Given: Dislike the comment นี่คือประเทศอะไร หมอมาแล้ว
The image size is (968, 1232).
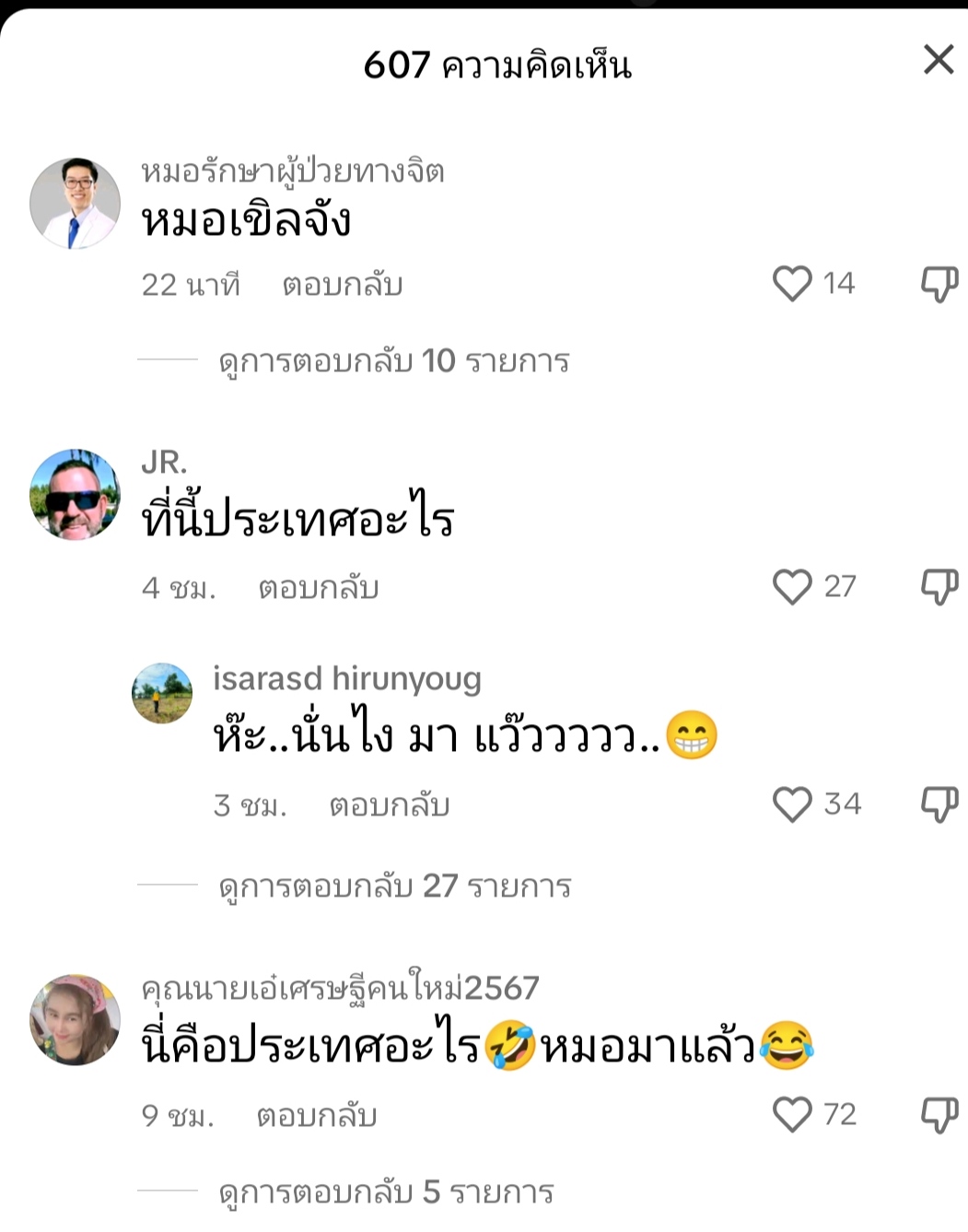Looking at the screenshot, I should pyautogui.click(x=939, y=1115).
